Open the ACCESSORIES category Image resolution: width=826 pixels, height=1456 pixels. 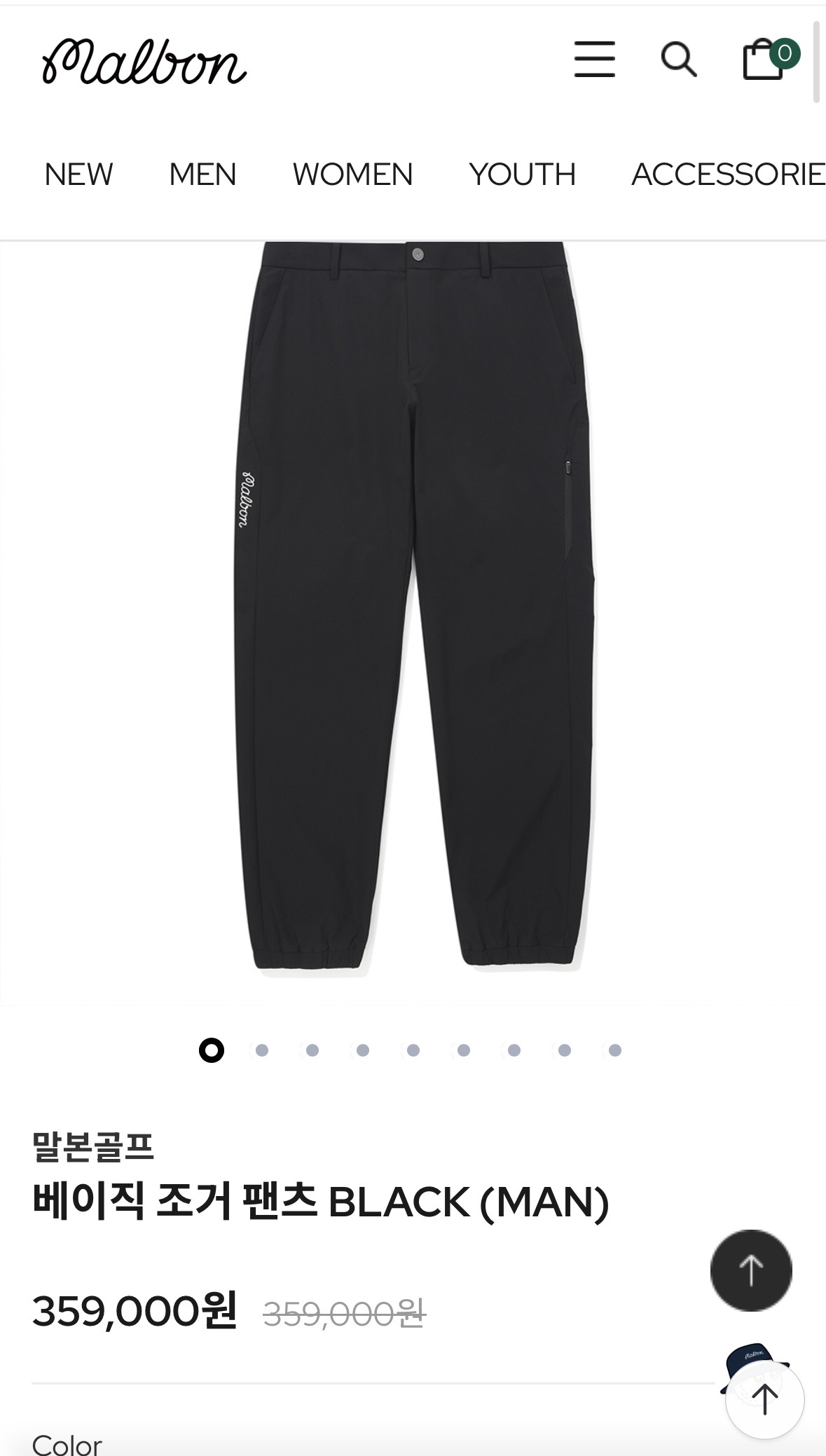click(x=729, y=174)
